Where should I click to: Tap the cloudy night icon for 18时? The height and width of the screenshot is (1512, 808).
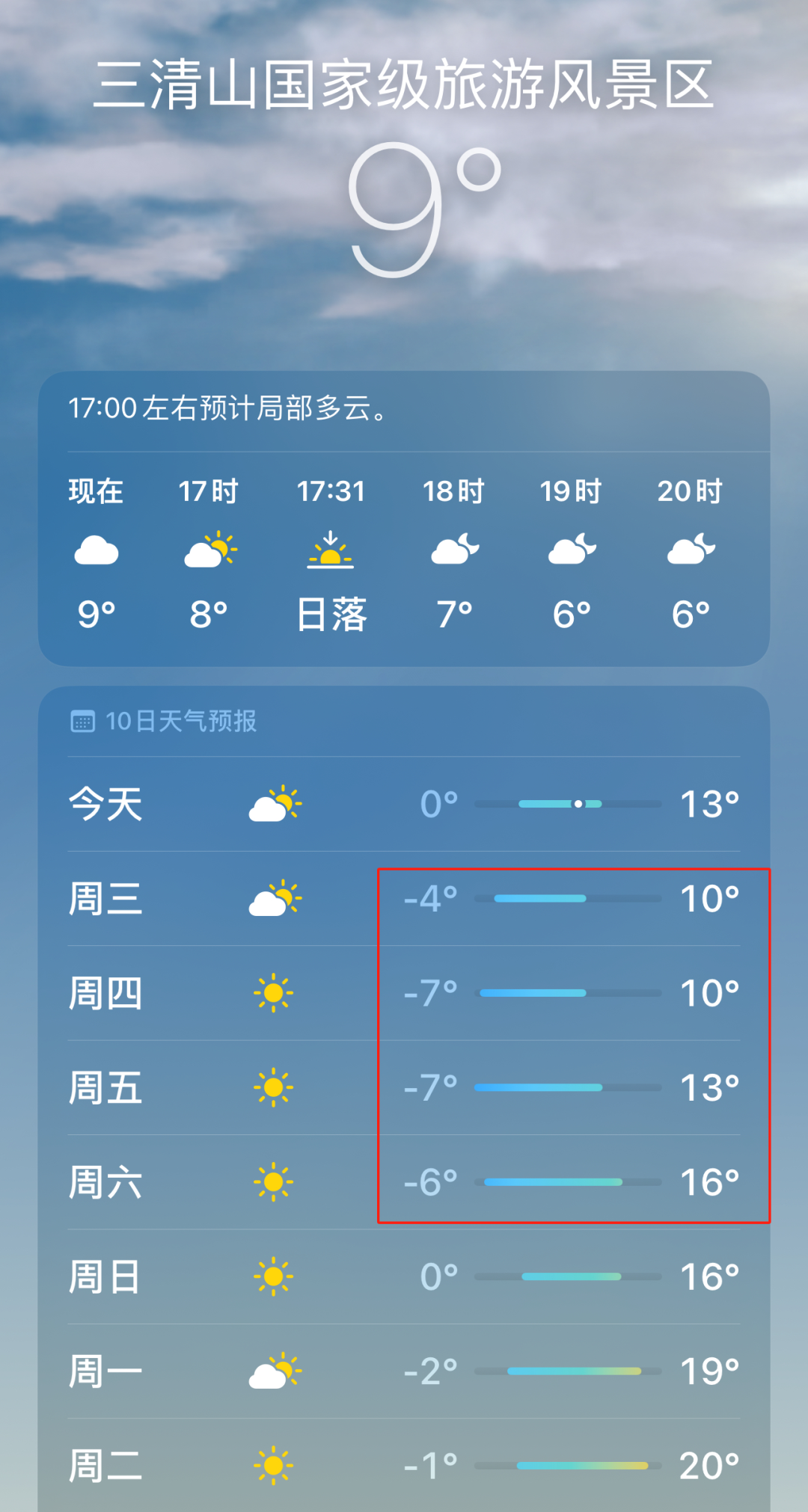tap(452, 550)
